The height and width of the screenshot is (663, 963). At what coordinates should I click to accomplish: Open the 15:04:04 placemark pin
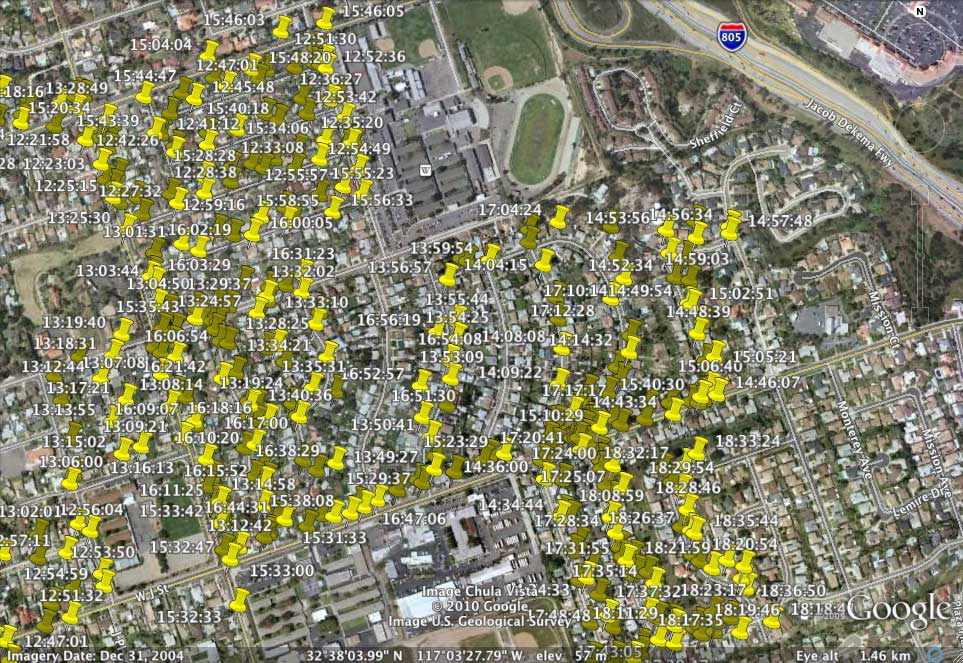tap(209, 49)
